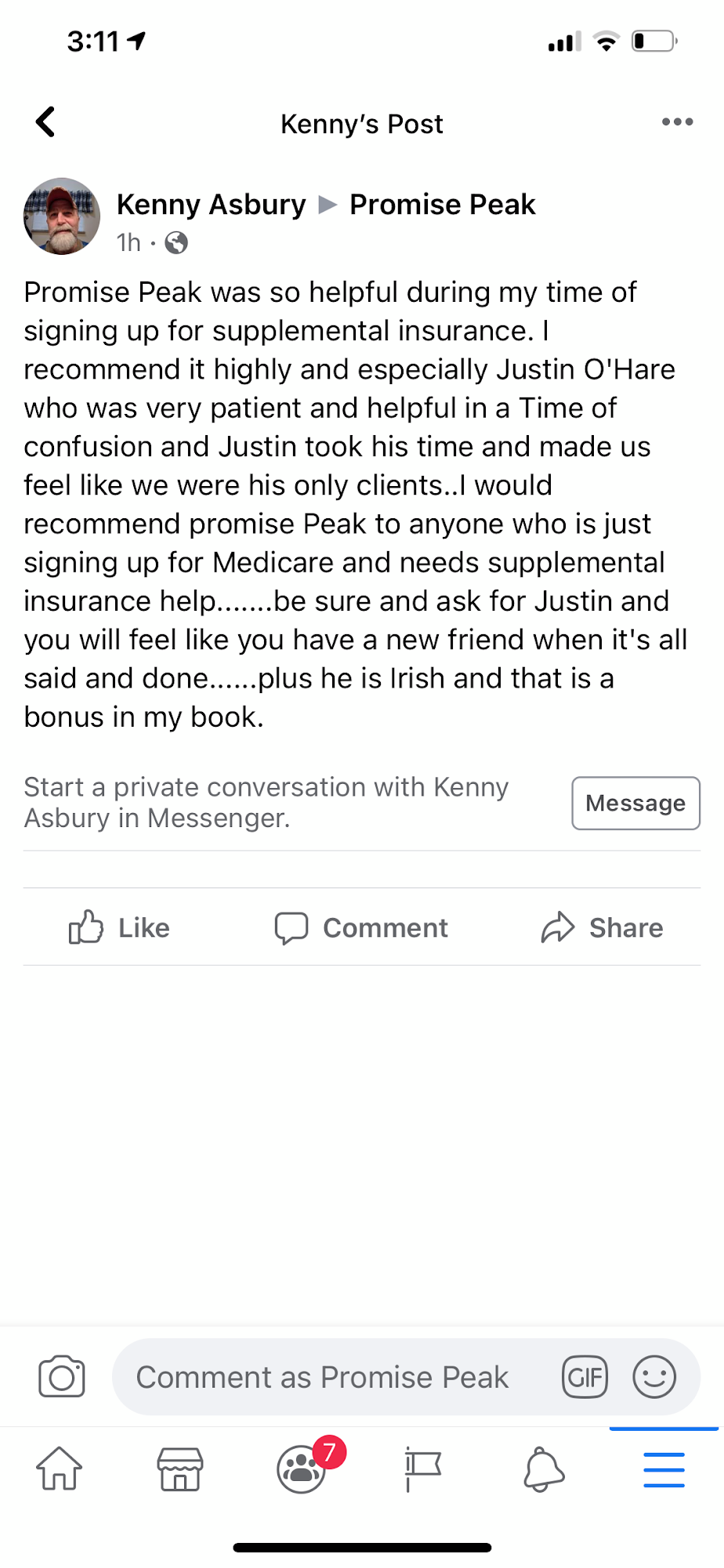724x1568 pixels.
Task: Open the three-dot options menu
Action: 677,122
